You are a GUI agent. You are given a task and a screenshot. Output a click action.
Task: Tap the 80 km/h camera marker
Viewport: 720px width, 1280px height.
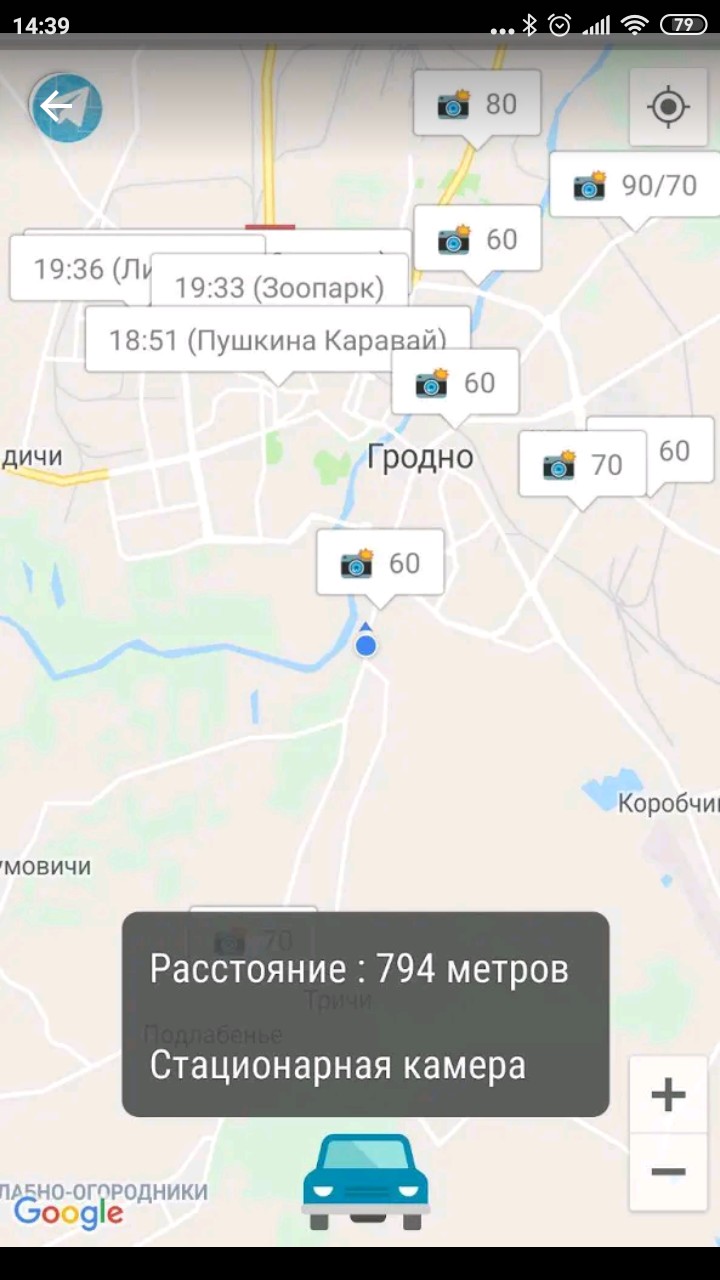click(x=475, y=102)
